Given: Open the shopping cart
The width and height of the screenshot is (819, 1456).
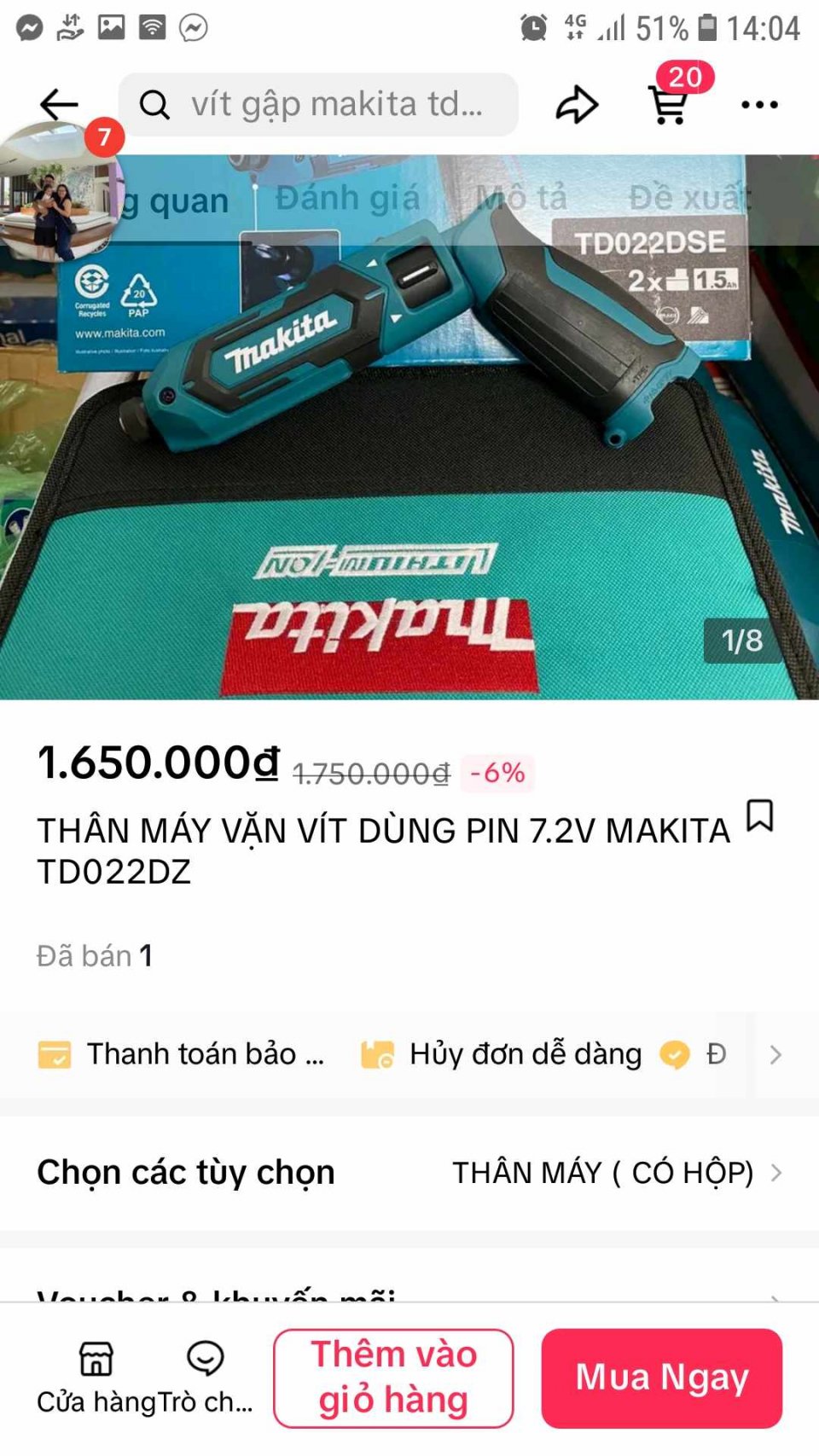Looking at the screenshot, I should coord(669,104).
